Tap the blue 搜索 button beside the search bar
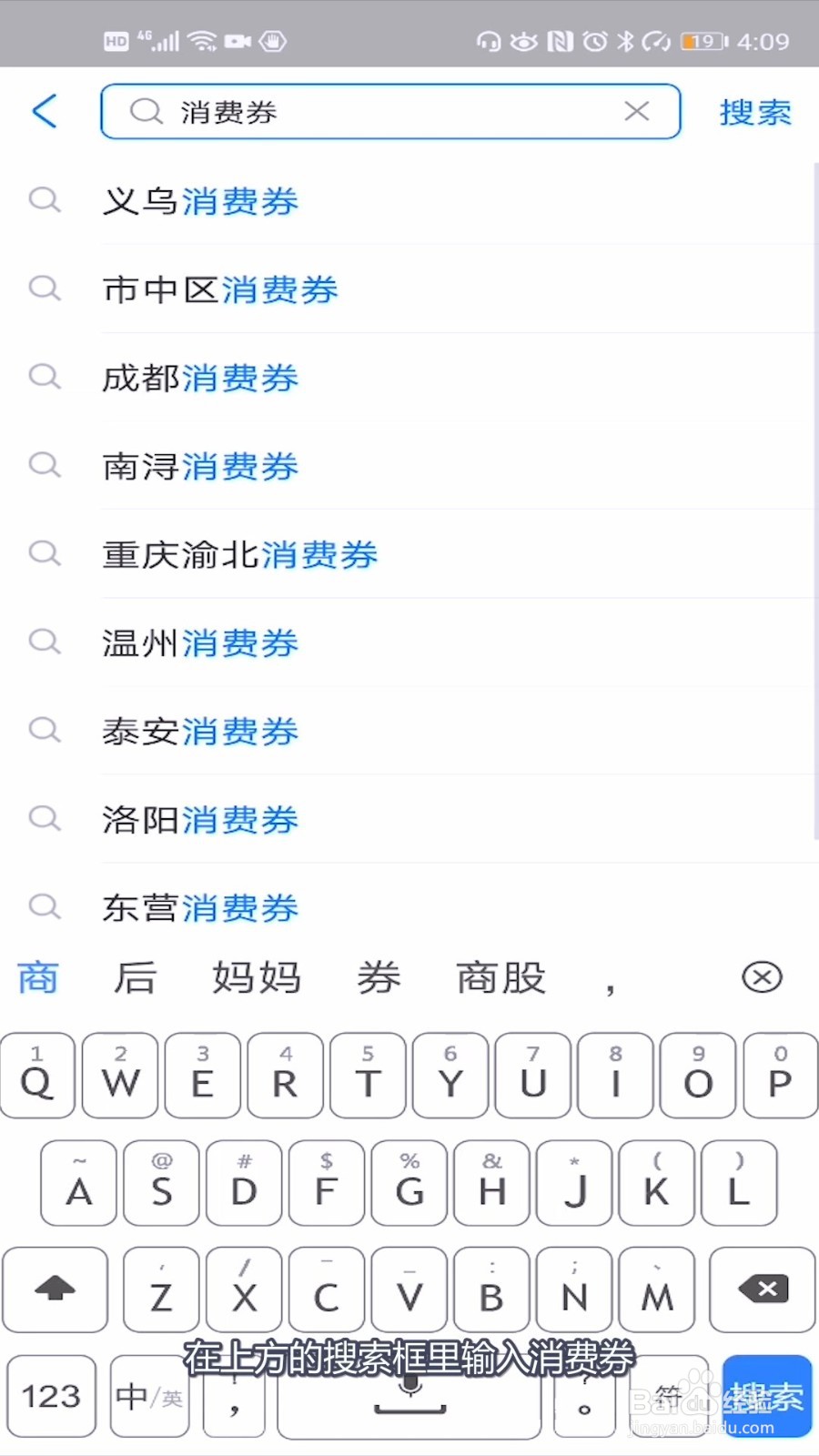Viewport: 819px width, 1456px height. pos(755,111)
